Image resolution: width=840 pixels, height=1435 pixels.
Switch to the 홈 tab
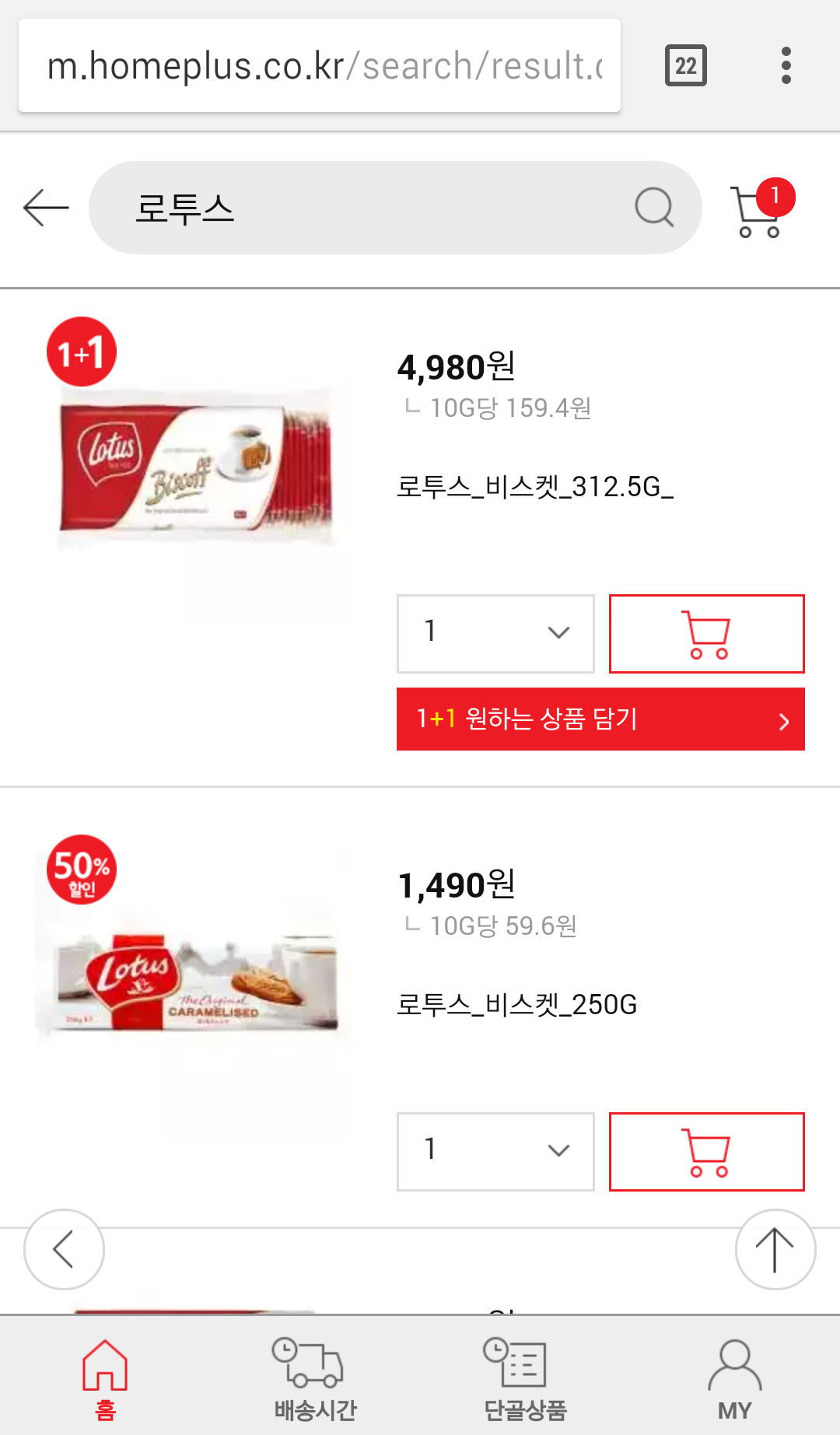[105, 1378]
